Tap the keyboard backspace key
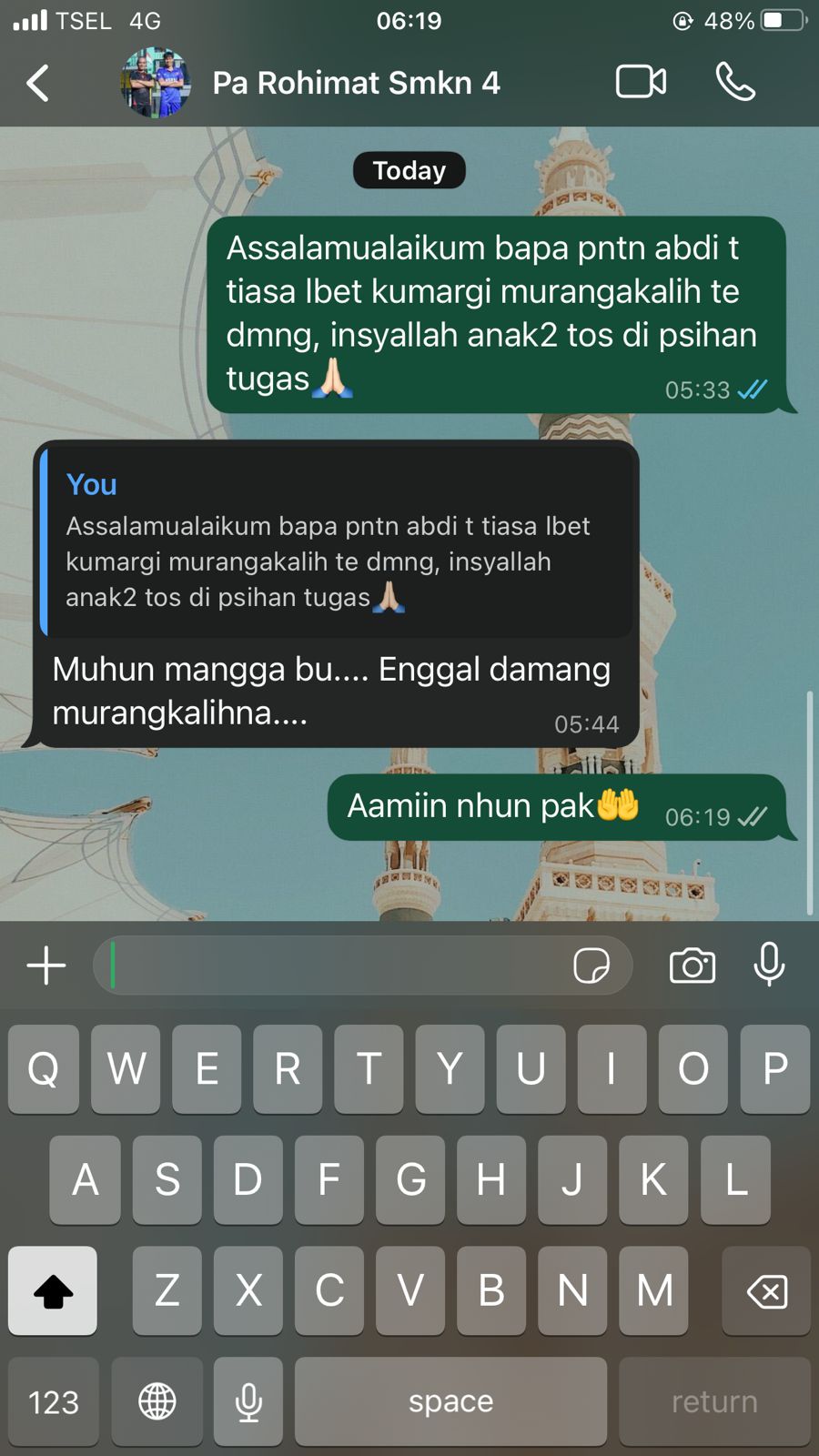The width and height of the screenshot is (819, 1456). click(x=766, y=1290)
